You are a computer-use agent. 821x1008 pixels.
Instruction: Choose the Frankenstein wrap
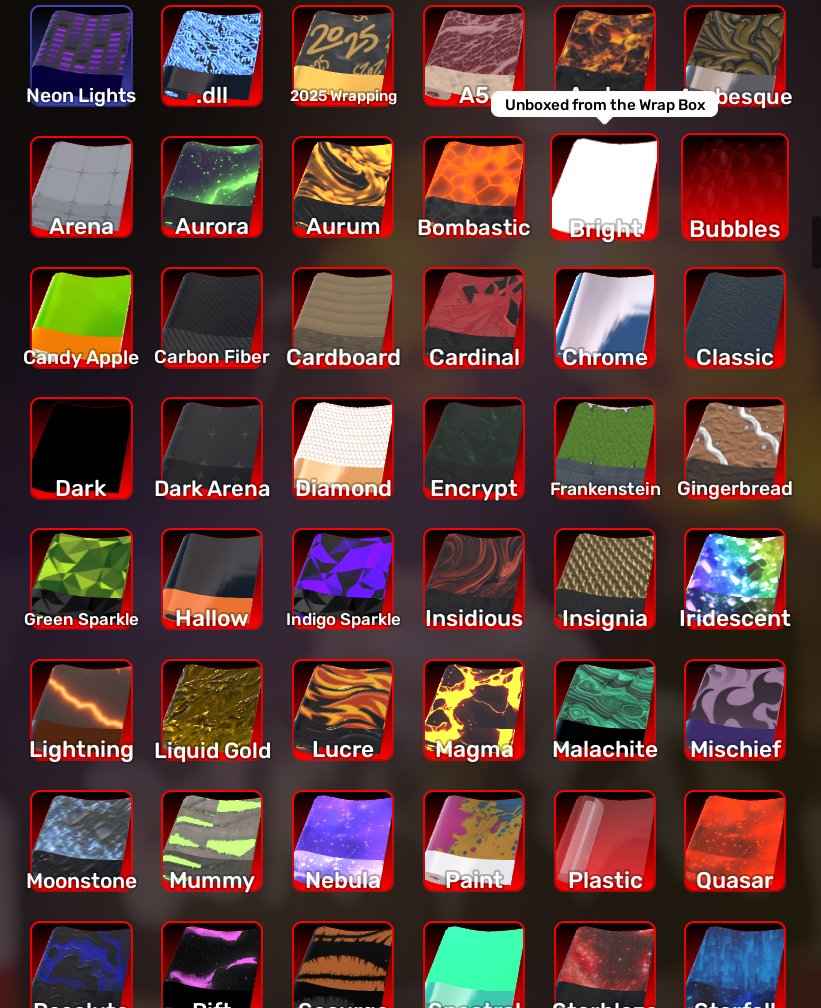coord(605,448)
